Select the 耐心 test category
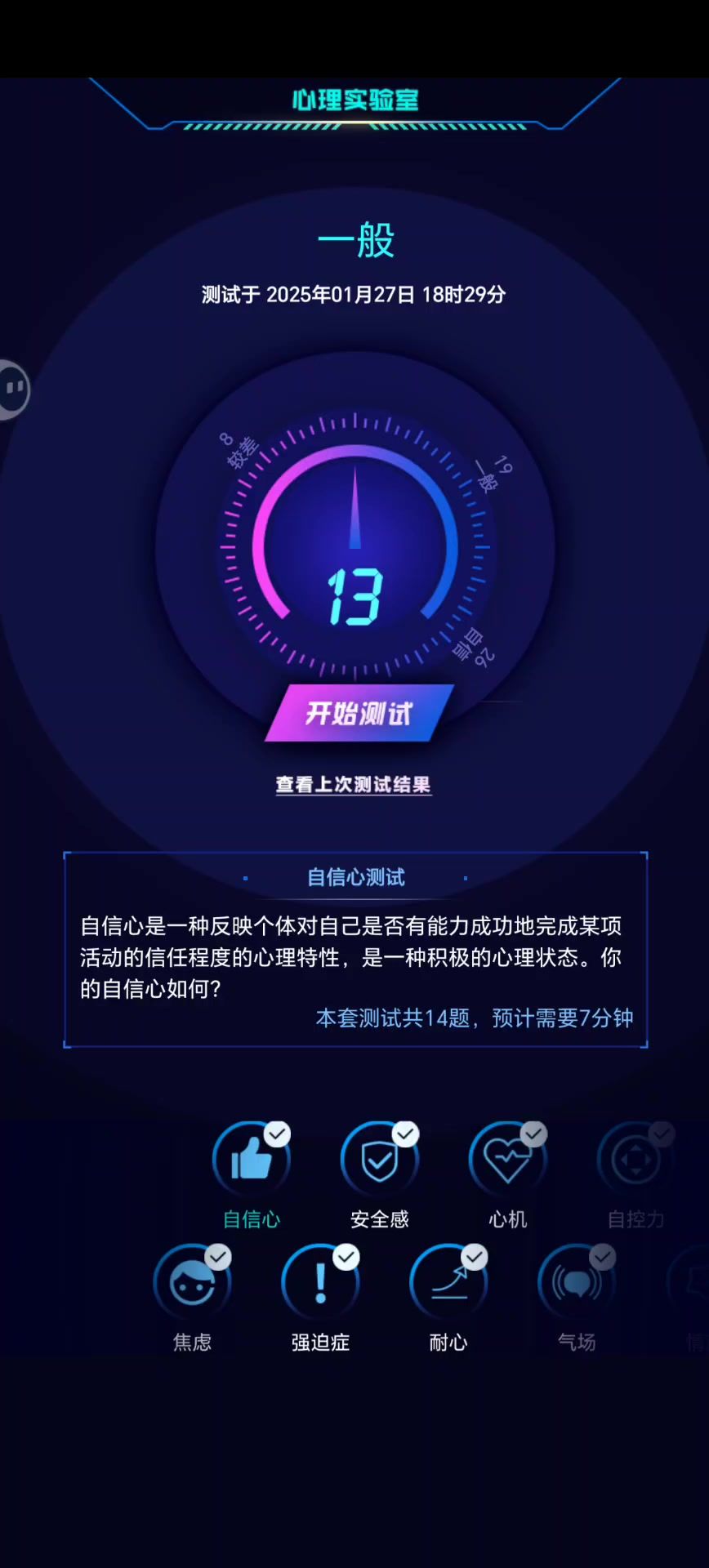 pos(448,1283)
